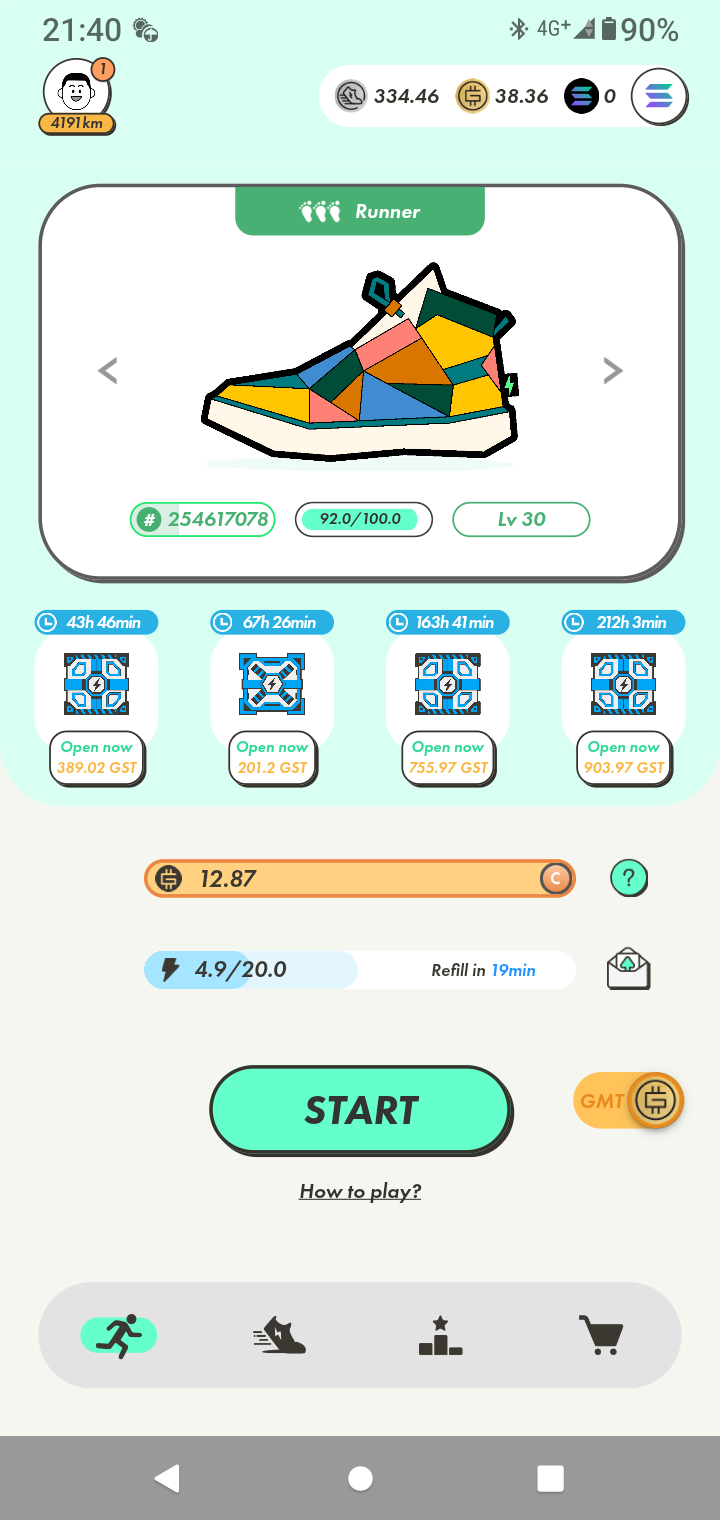Image resolution: width=720 pixels, height=1520 pixels.
Task: Go back using the system back button
Action: point(167,1478)
